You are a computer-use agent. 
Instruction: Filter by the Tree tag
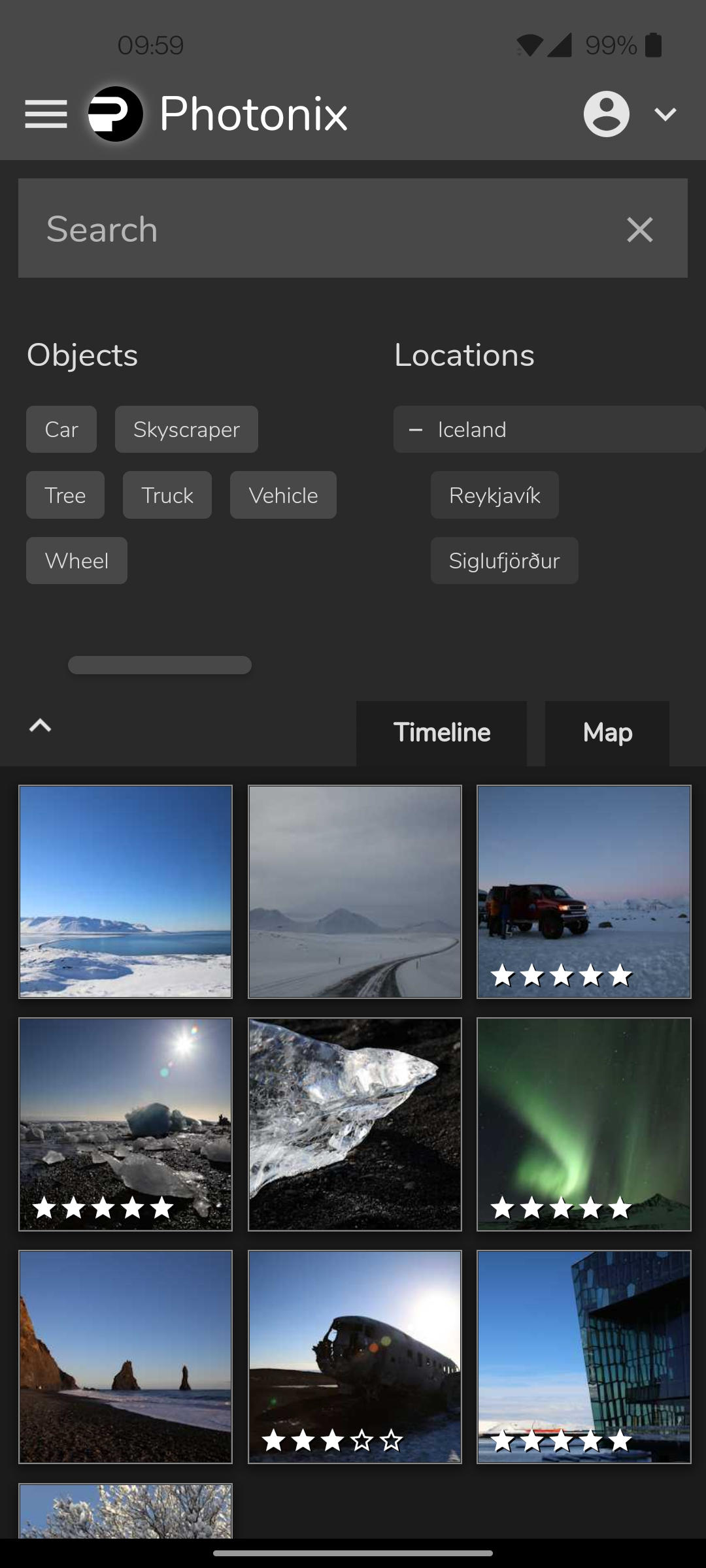coord(65,495)
